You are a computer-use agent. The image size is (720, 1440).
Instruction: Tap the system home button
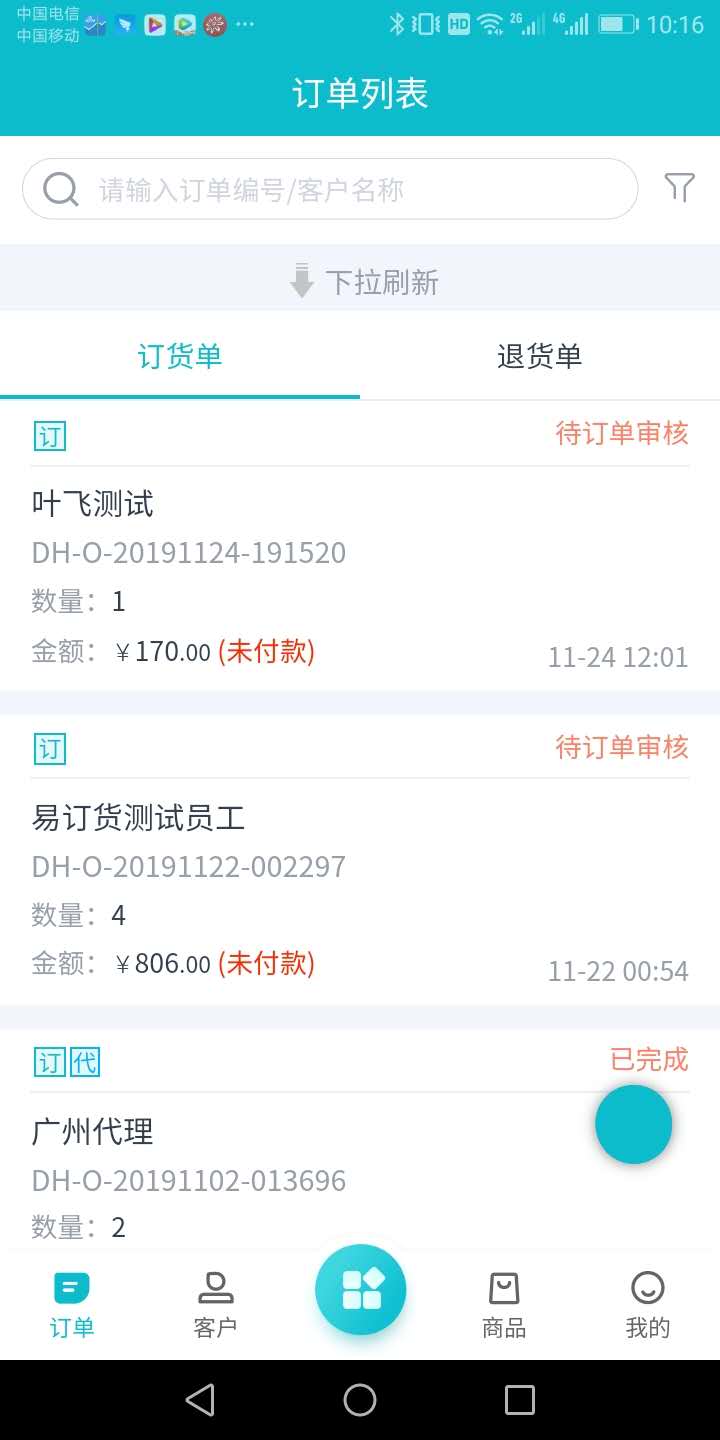360,1400
